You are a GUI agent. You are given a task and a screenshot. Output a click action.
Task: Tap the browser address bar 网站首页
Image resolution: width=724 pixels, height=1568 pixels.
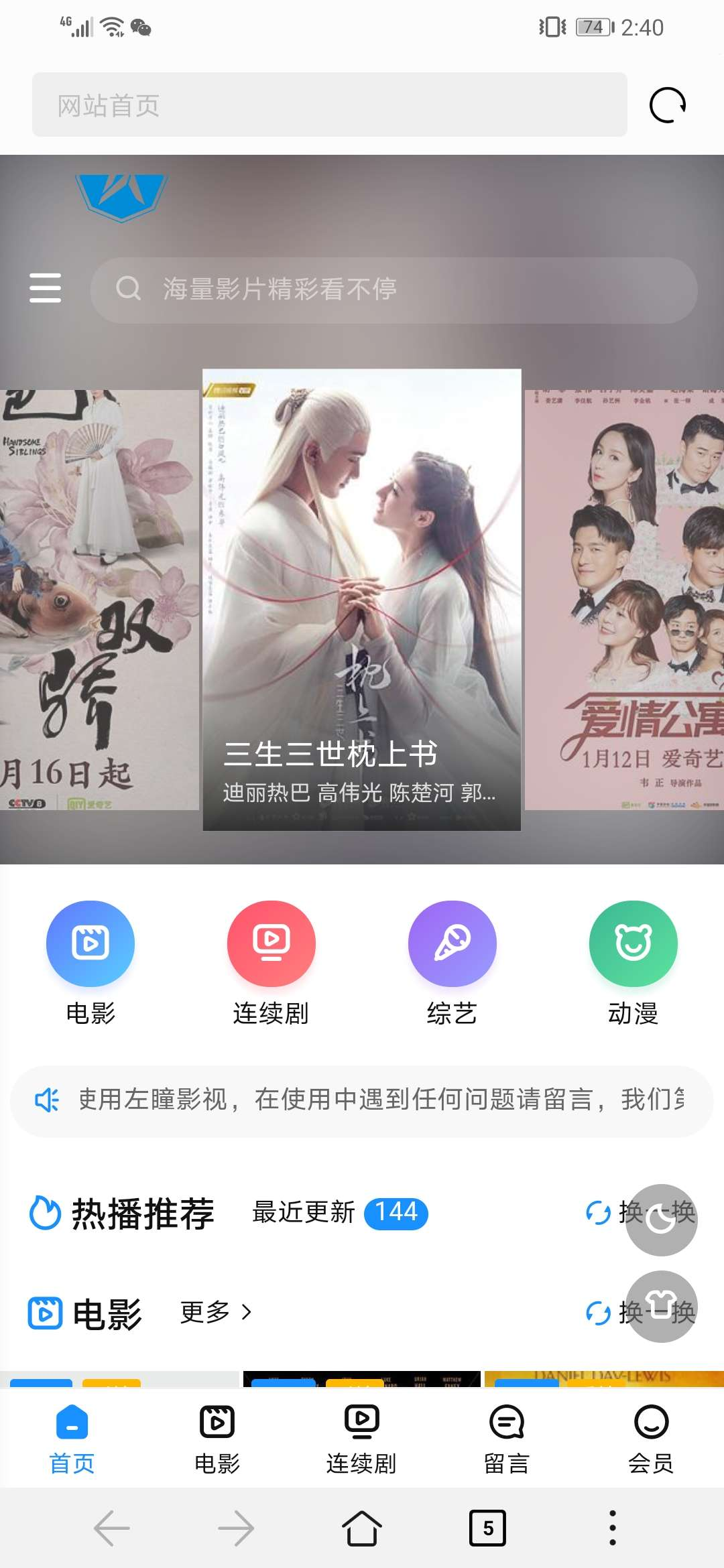coord(328,105)
